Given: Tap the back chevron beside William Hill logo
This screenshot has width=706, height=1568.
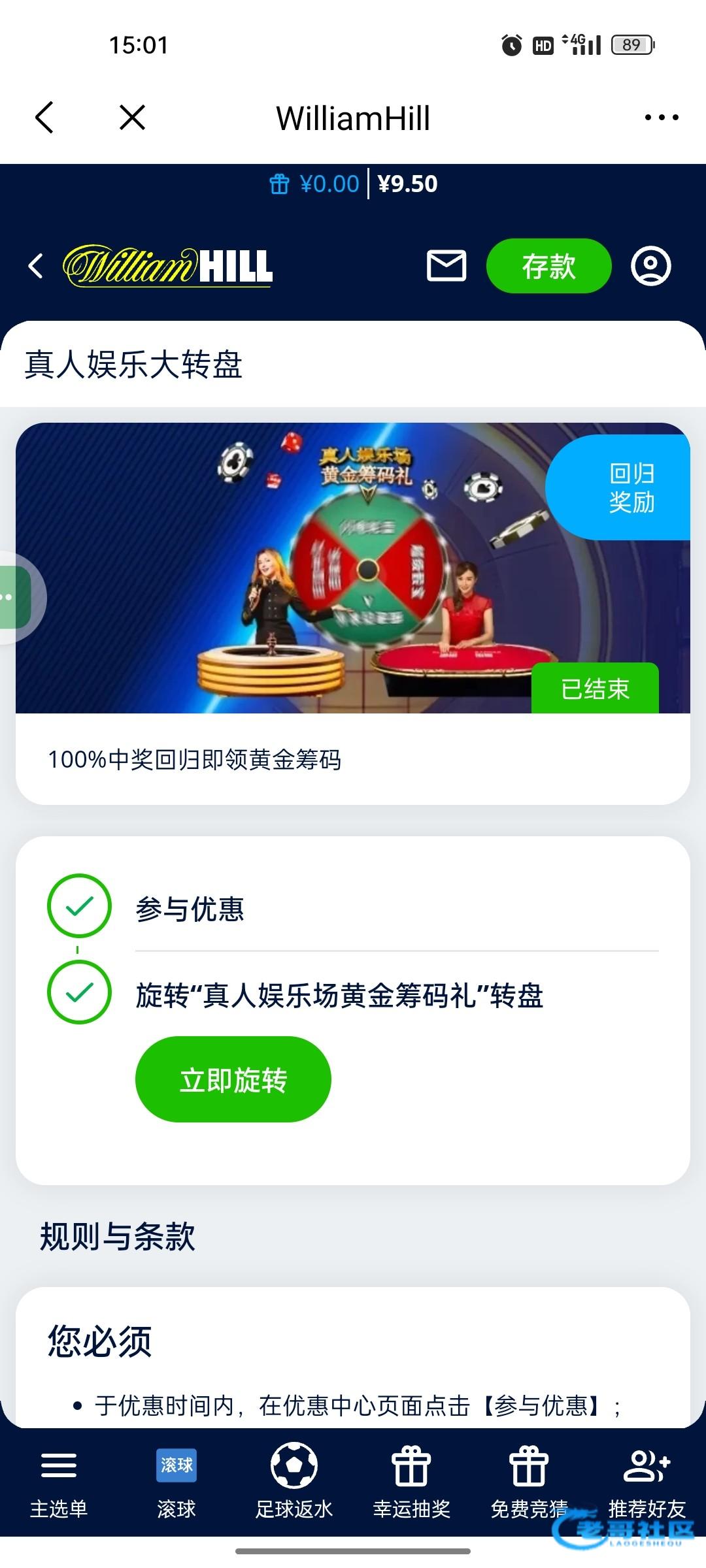Looking at the screenshot, I should point(36,266).
